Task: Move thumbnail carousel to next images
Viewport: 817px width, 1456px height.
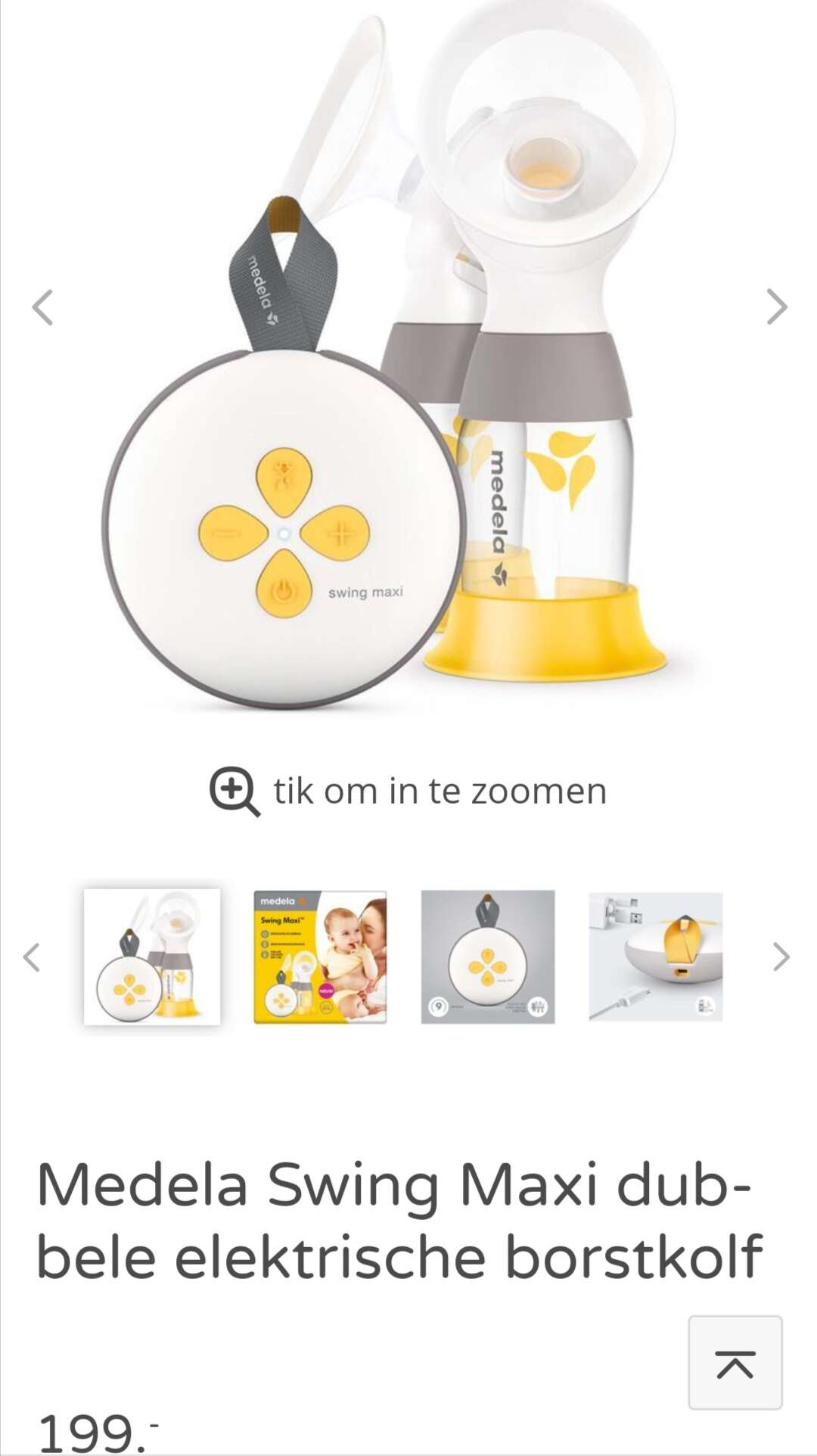Action: (x=781, y=957)
